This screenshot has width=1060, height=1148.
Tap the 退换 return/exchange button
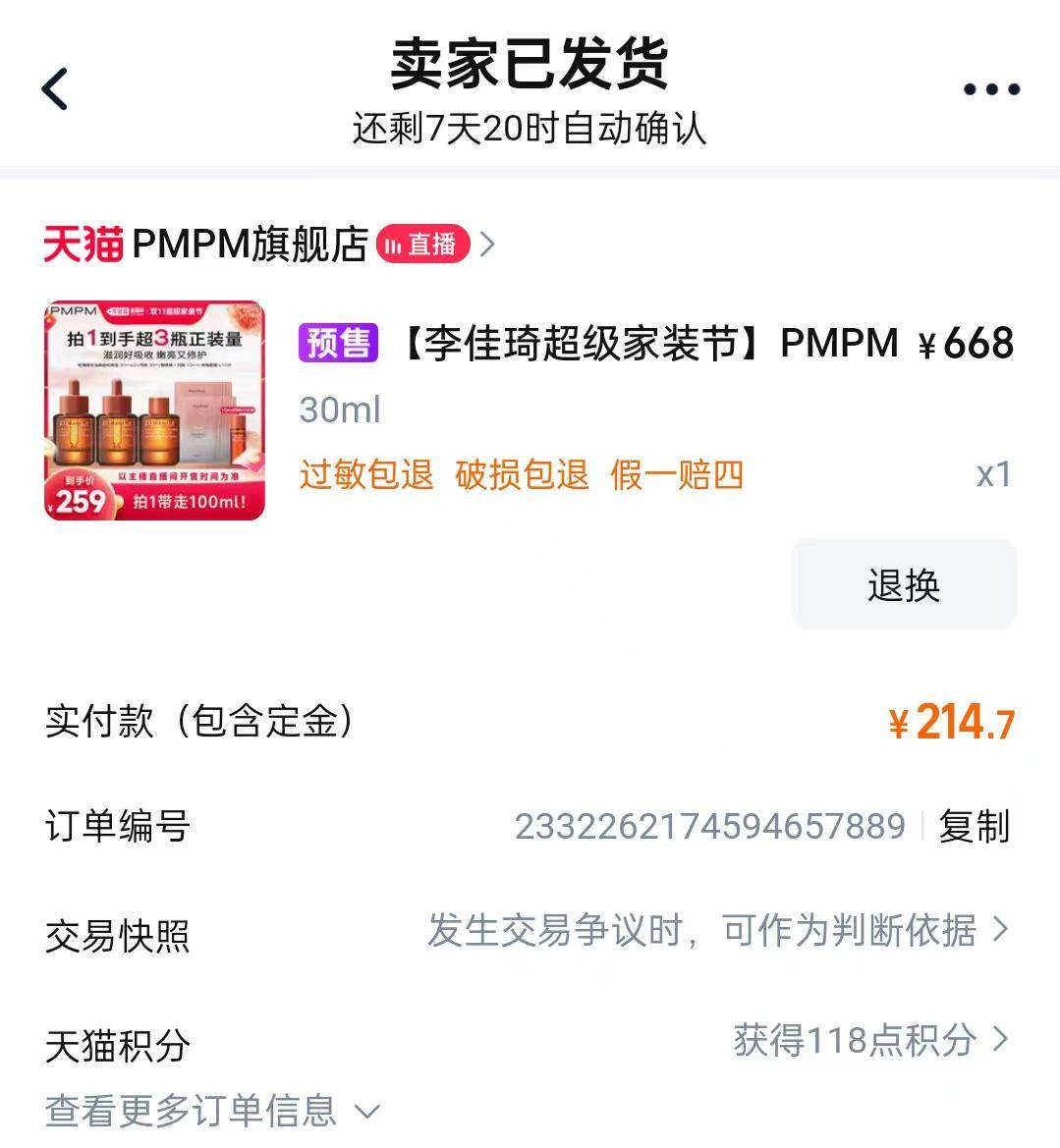pos(904,584)
